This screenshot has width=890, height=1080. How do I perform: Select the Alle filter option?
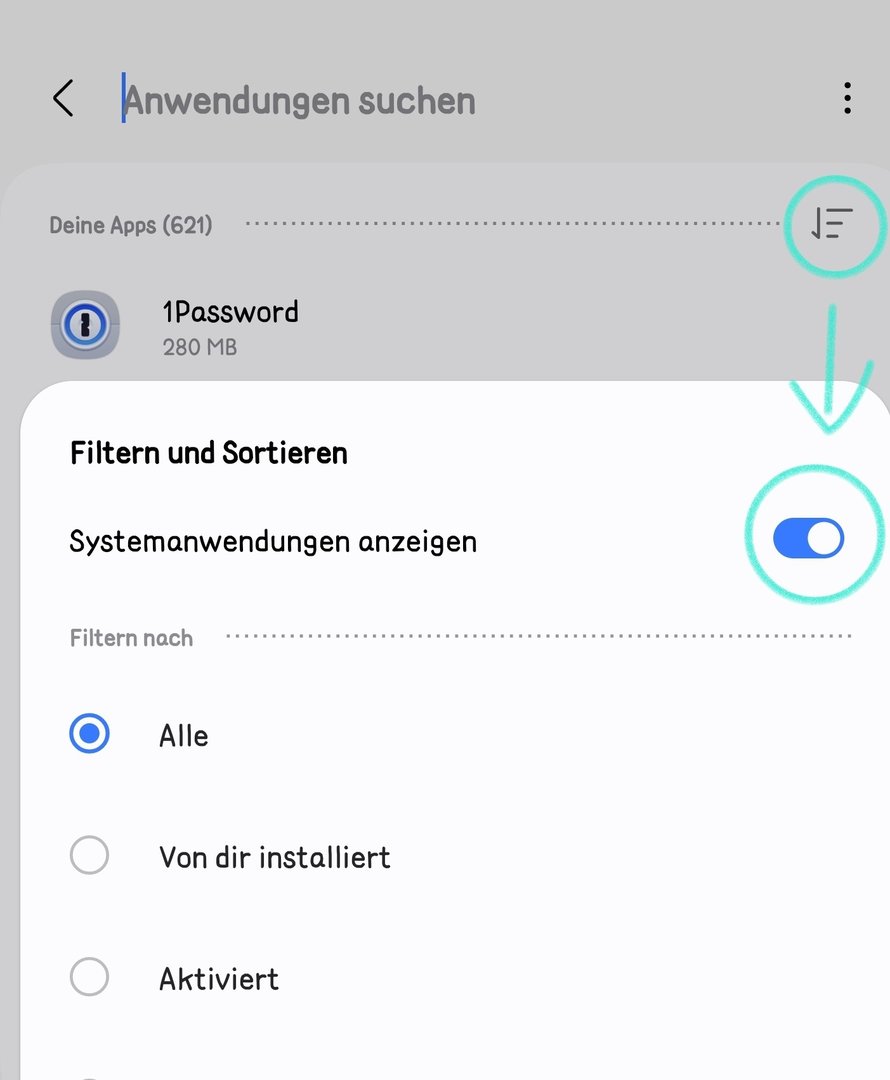click(89, 736)
